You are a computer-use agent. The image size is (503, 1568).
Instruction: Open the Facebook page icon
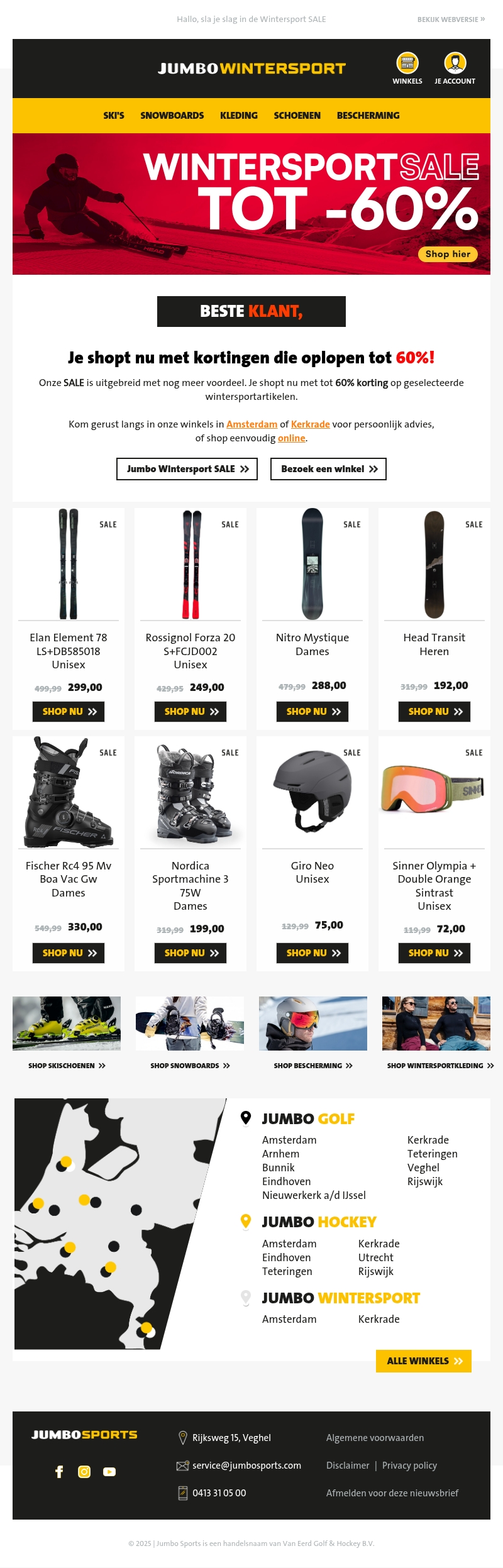[59, 1472]
